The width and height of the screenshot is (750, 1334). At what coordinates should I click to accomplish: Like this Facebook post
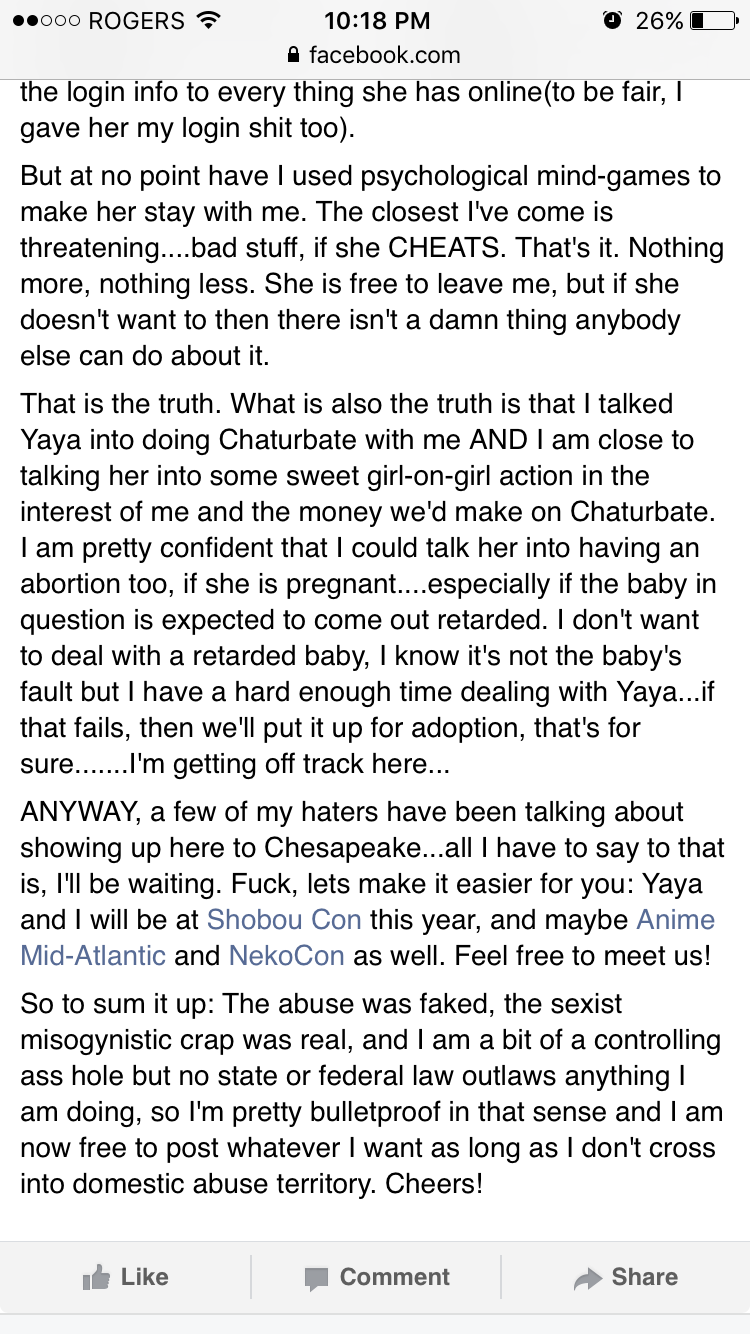pos(125,1277)
